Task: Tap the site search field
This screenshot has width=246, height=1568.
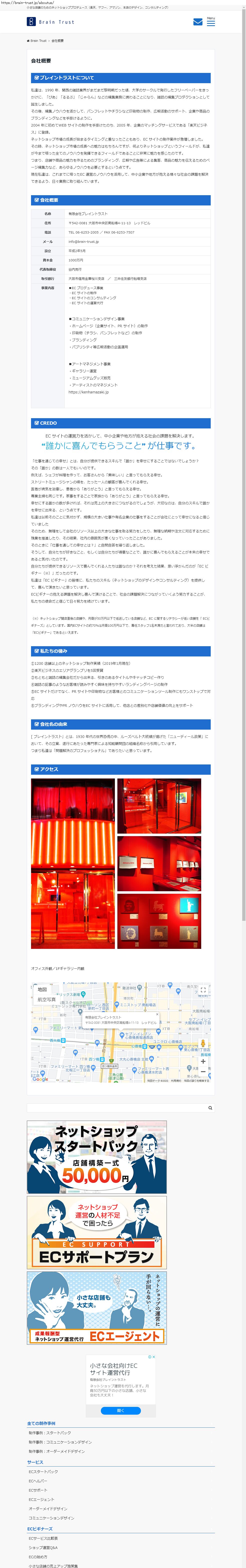Action: [x=115, y=1108]
